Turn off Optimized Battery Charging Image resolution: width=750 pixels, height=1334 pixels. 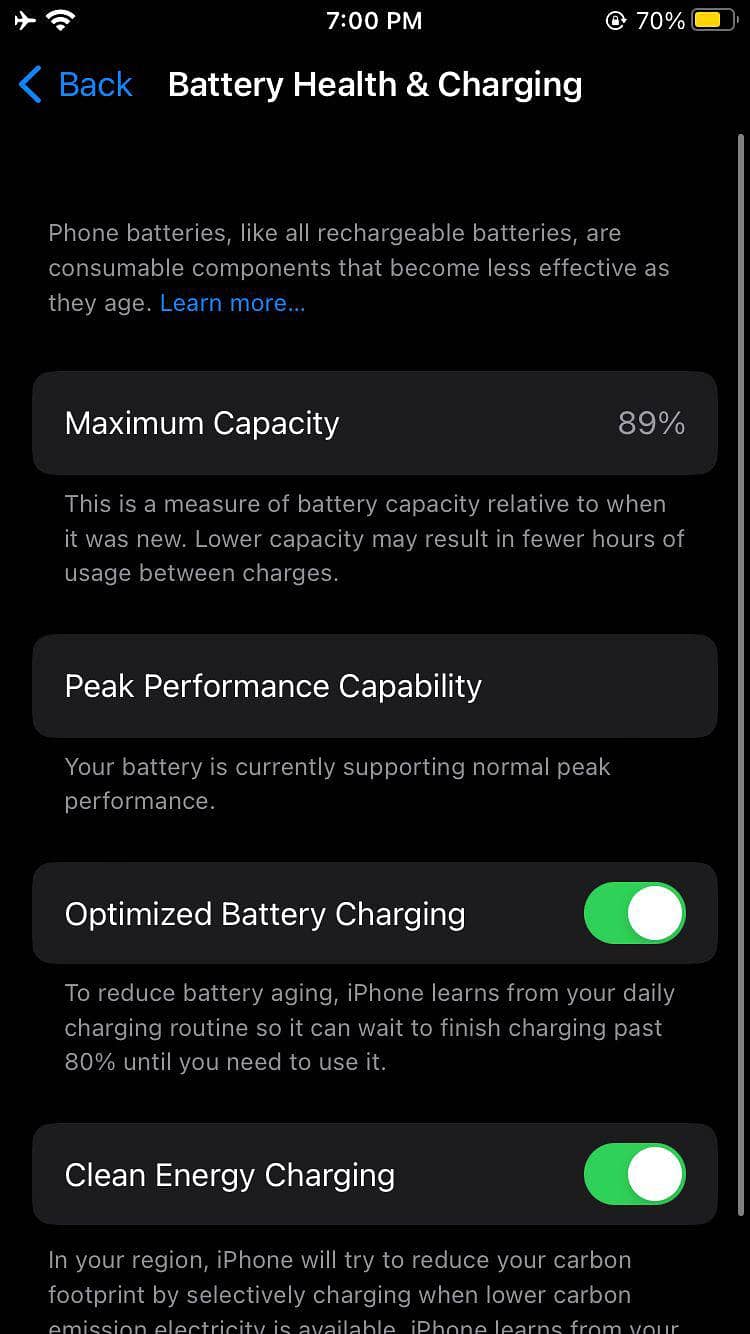pos(634,913)
